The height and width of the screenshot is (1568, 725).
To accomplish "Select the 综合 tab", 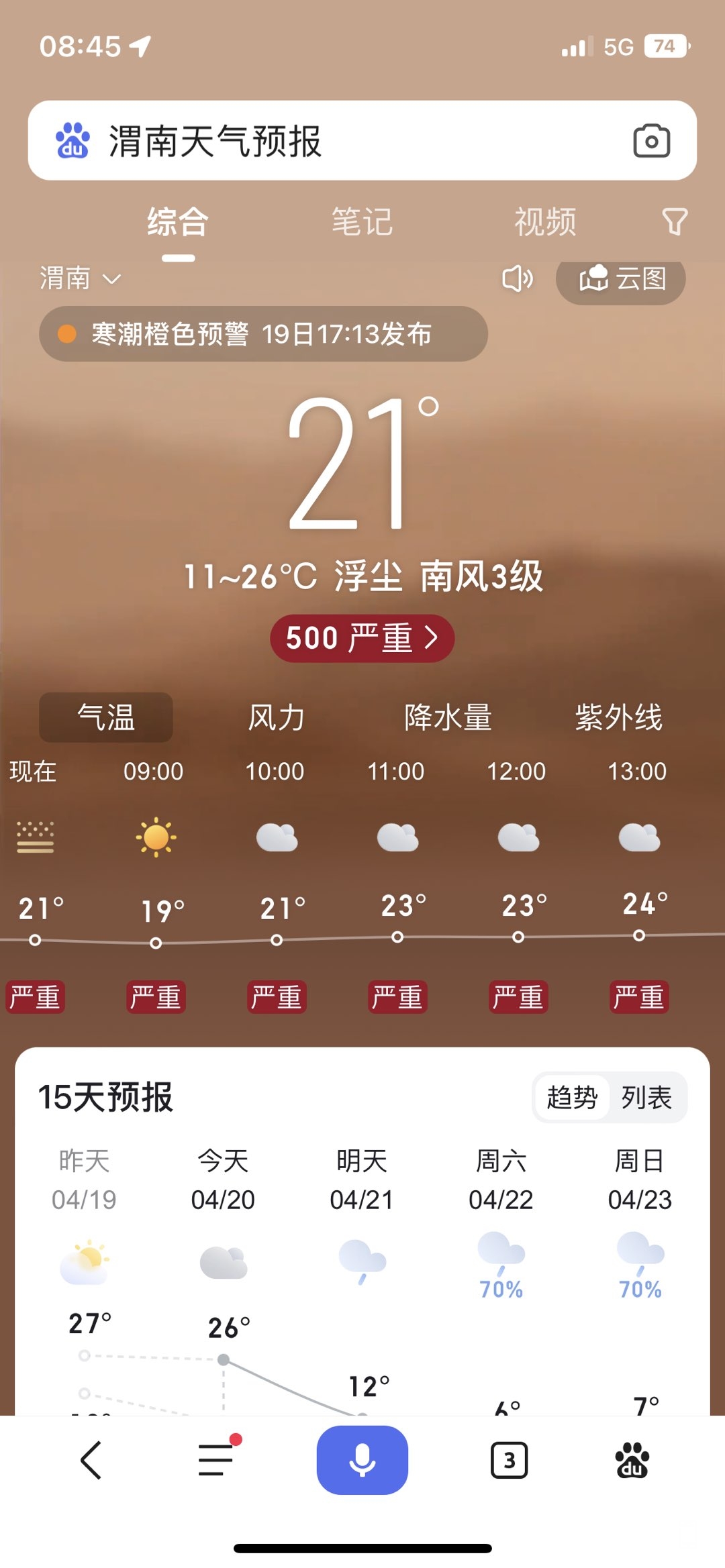I will (x=178, y=222).
